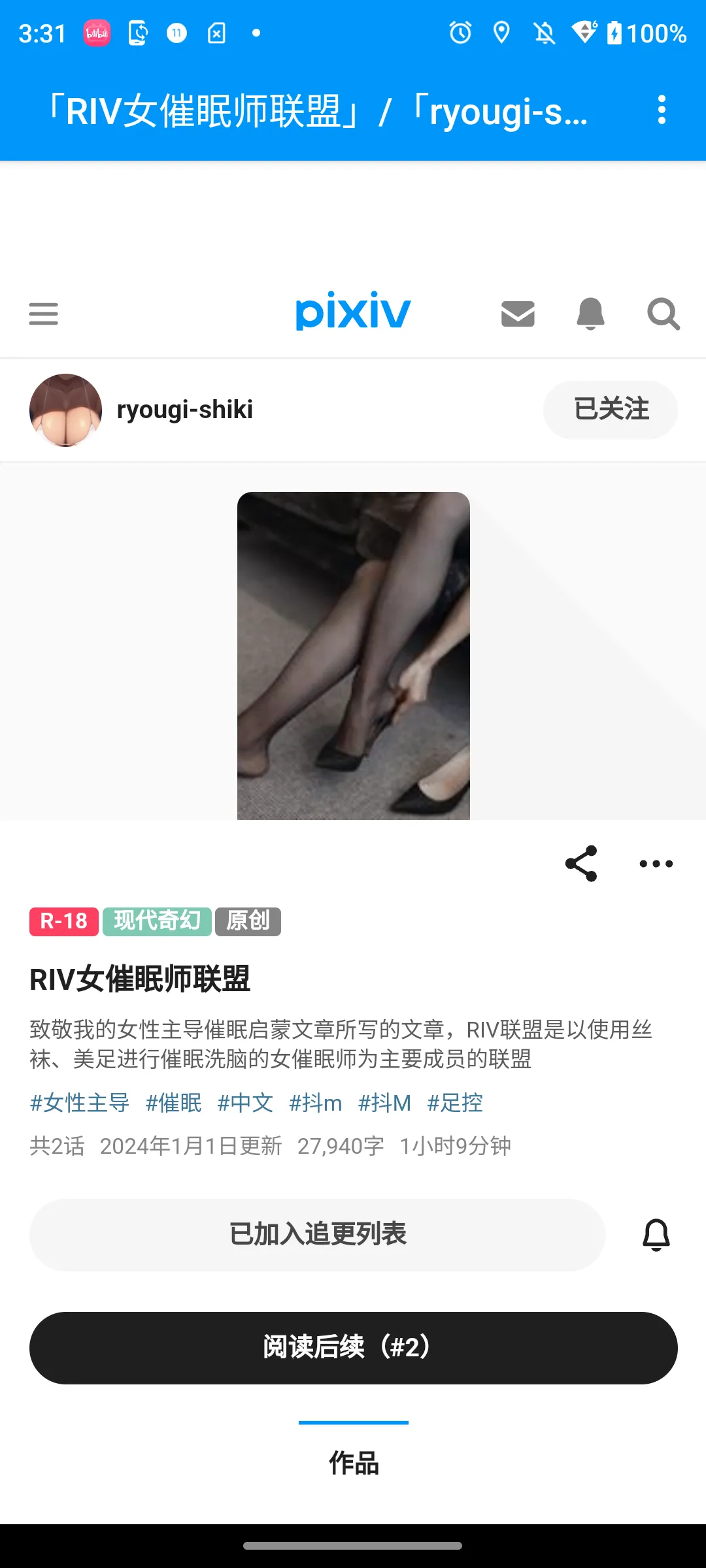Open ryougi-shiki's profile
Screen dimensions: 706x1568
click(184, 410)
